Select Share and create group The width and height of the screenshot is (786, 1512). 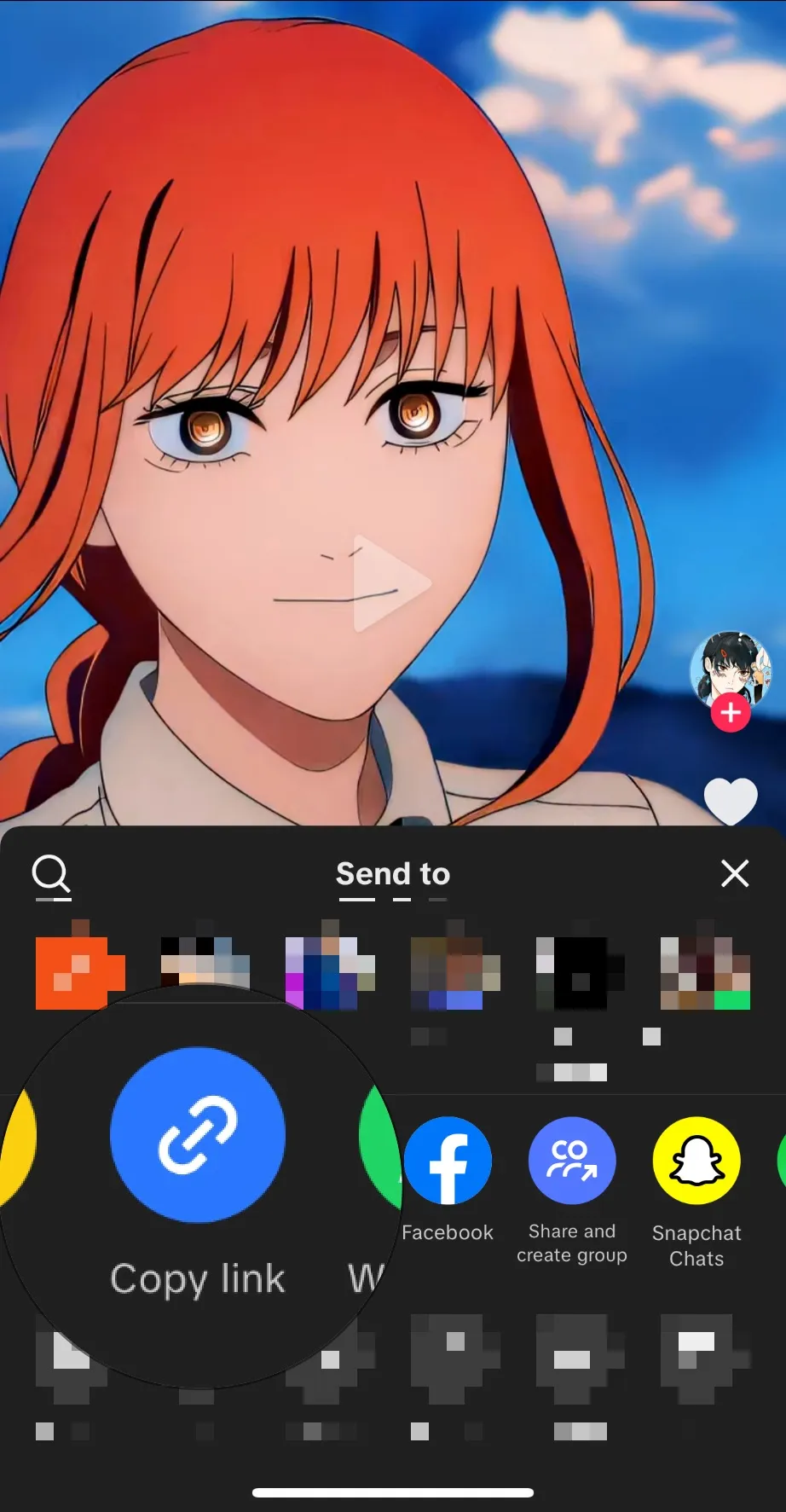(571, 1161)
